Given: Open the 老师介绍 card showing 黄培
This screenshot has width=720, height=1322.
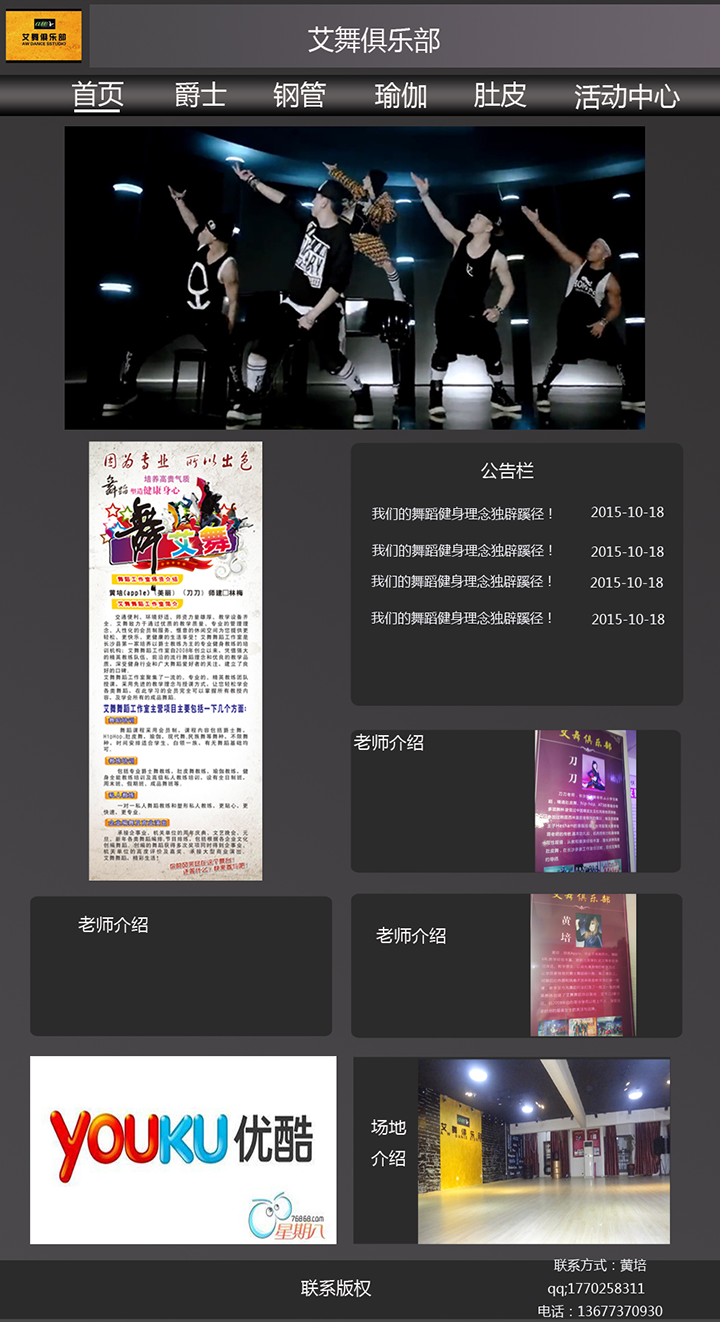Looking at the screenshot, I should tap(516, 965).
